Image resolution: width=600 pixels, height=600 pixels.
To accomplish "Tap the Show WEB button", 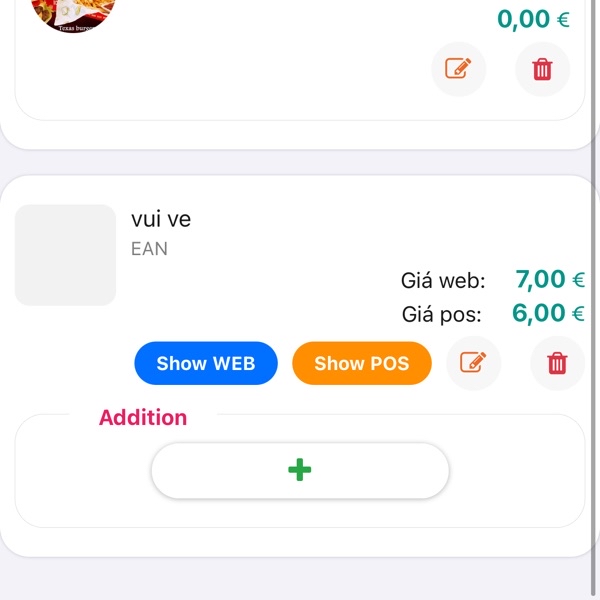I will pyautogui.click(x=205, y=363).
